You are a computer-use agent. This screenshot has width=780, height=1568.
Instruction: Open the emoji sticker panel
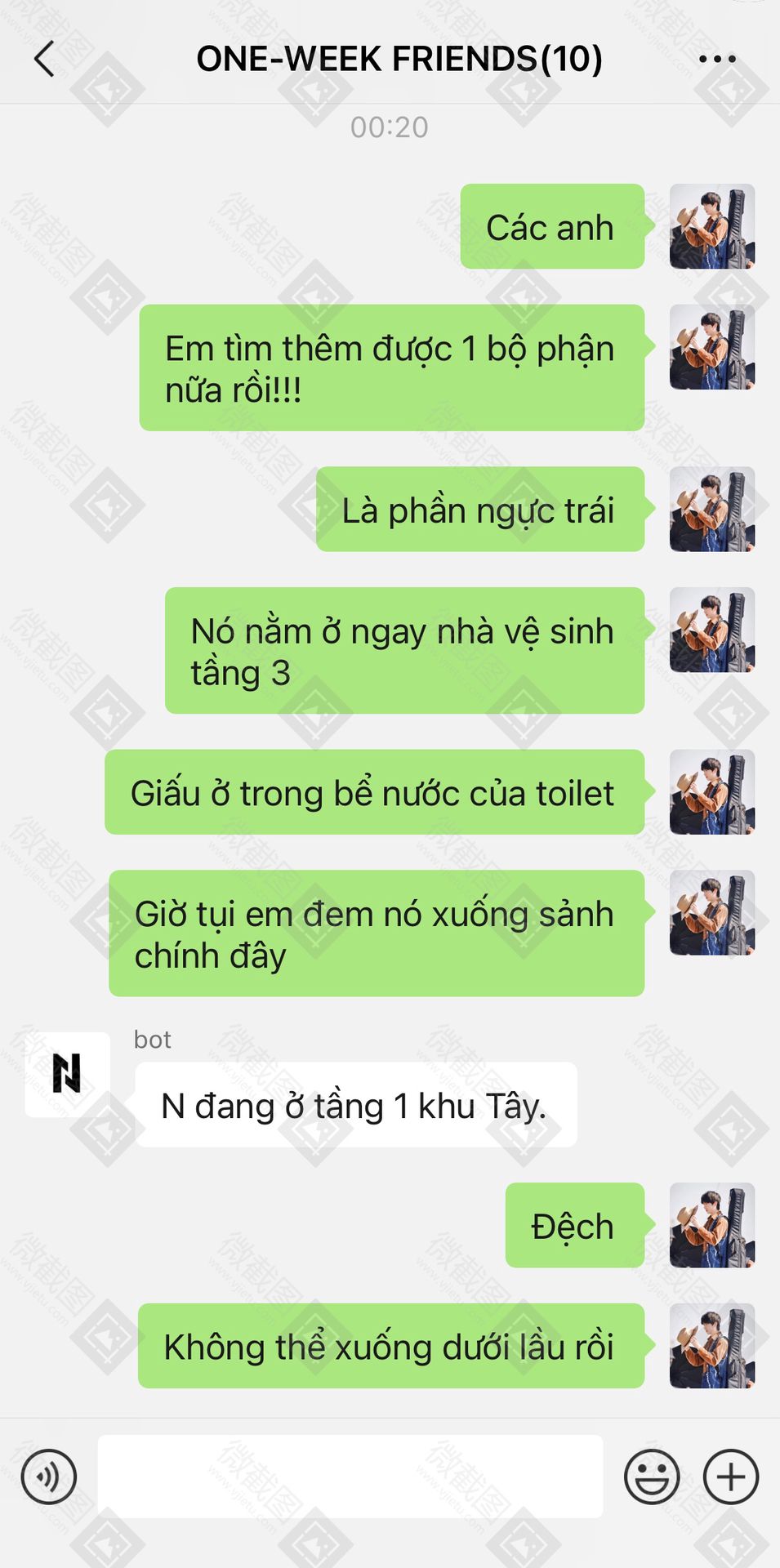point(652,1477)
